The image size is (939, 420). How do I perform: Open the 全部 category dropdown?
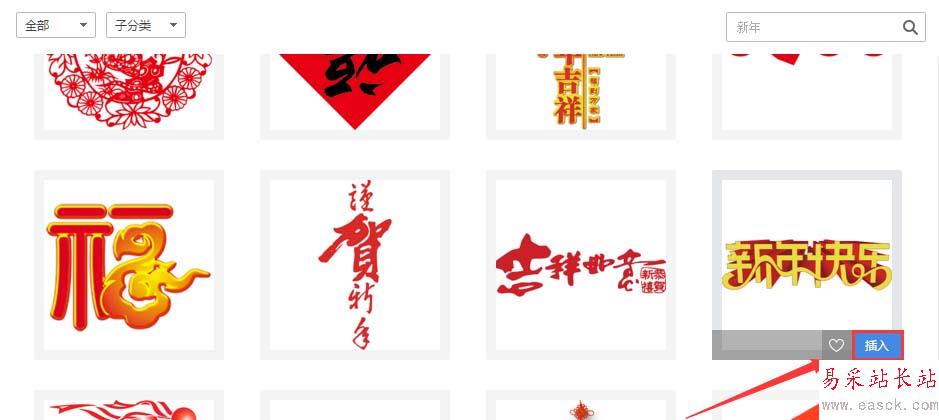(x=55, y=26)
